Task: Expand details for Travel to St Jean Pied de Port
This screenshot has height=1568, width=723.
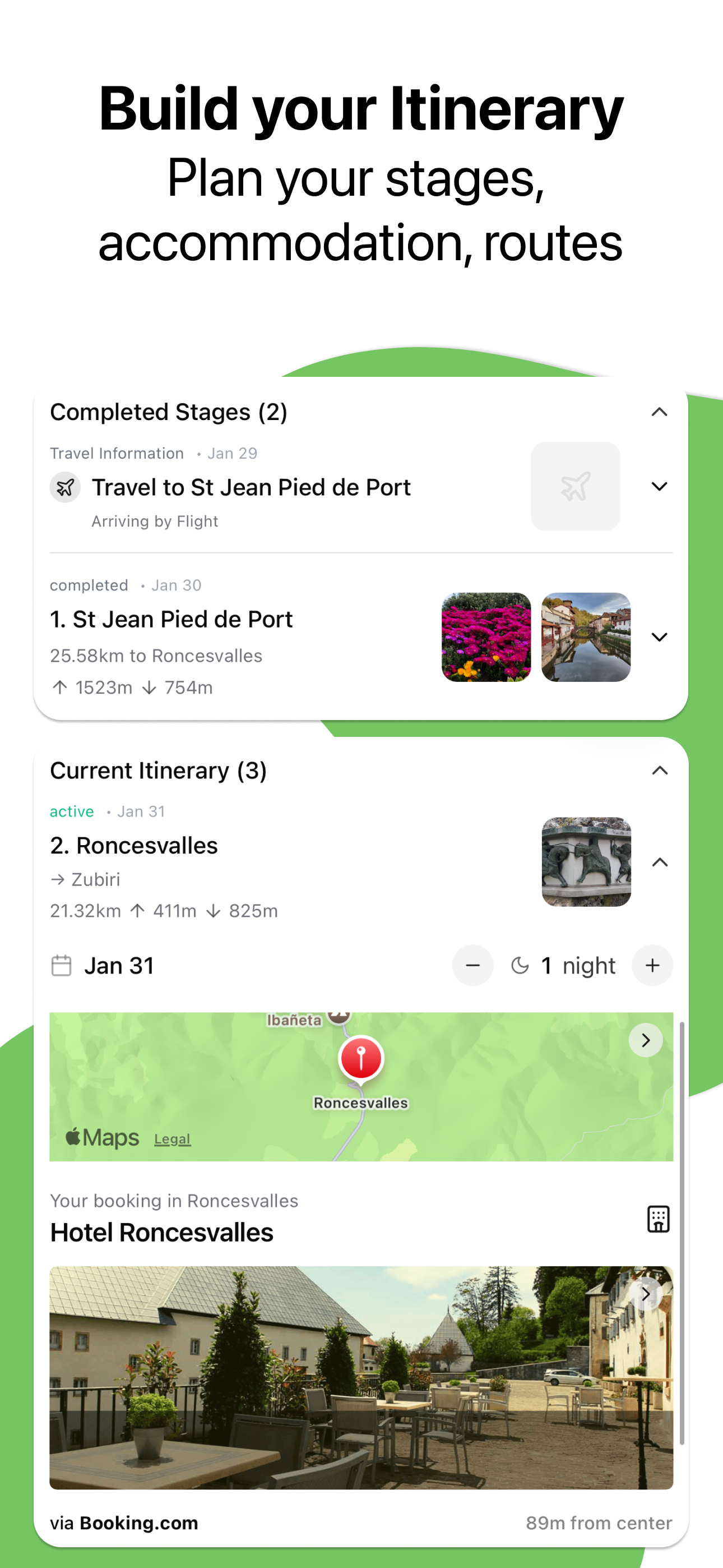Action: pos(660,487)
